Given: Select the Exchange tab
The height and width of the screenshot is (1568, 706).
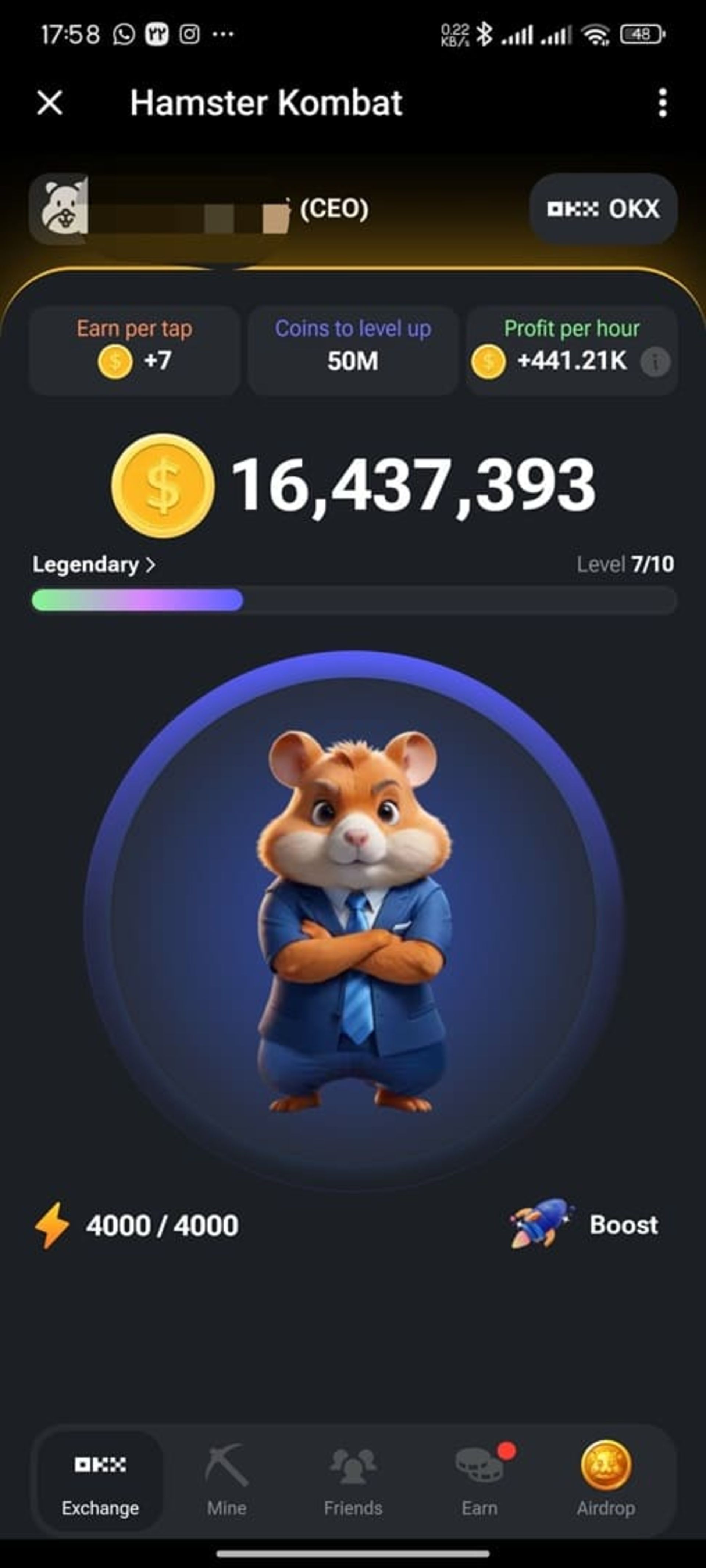Looking at the screenshot, I should pyautogui.click(x=100, y=1480).
